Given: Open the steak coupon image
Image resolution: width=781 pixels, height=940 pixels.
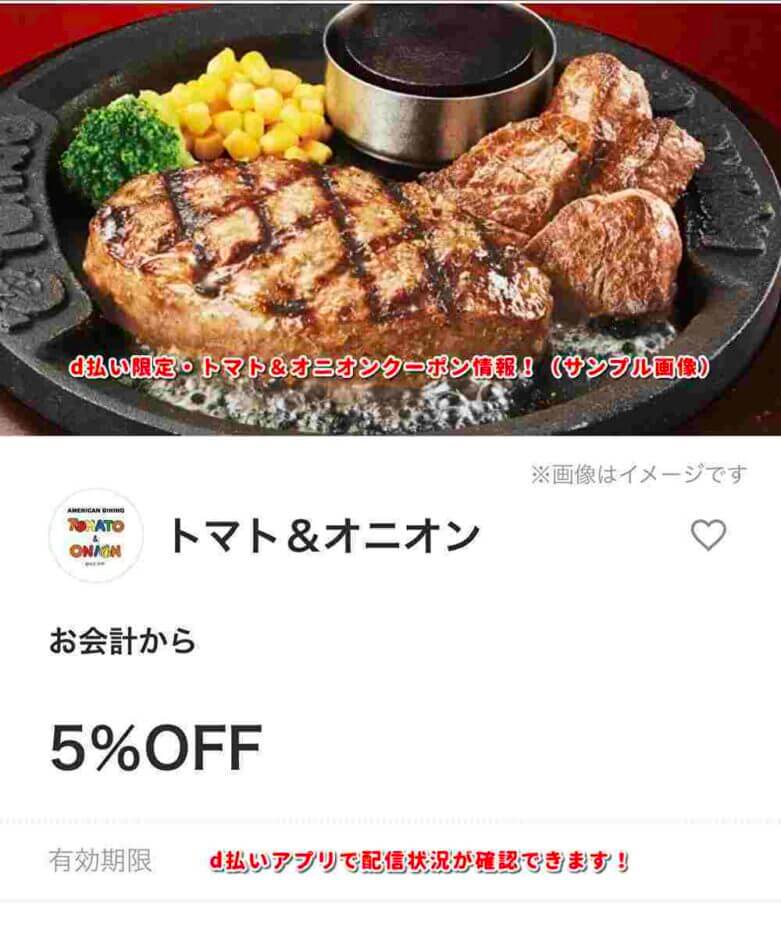Looking at the screenshot, I should point(390,220).
